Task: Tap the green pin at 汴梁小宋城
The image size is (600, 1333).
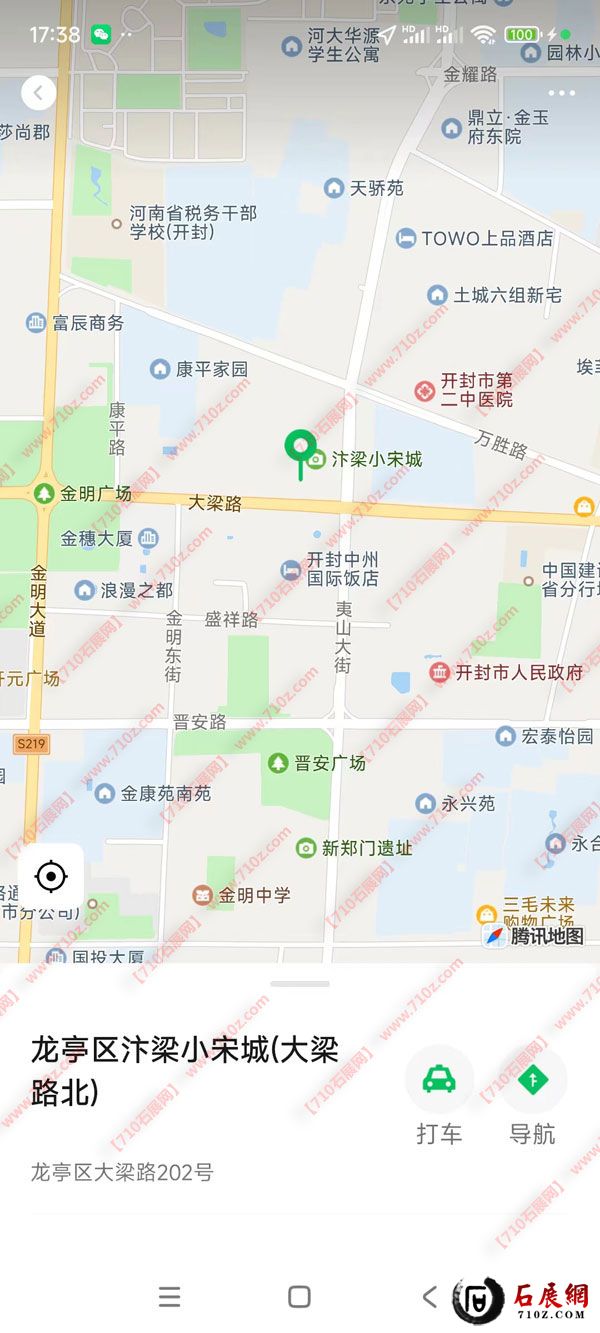Action: pos(299,447)
